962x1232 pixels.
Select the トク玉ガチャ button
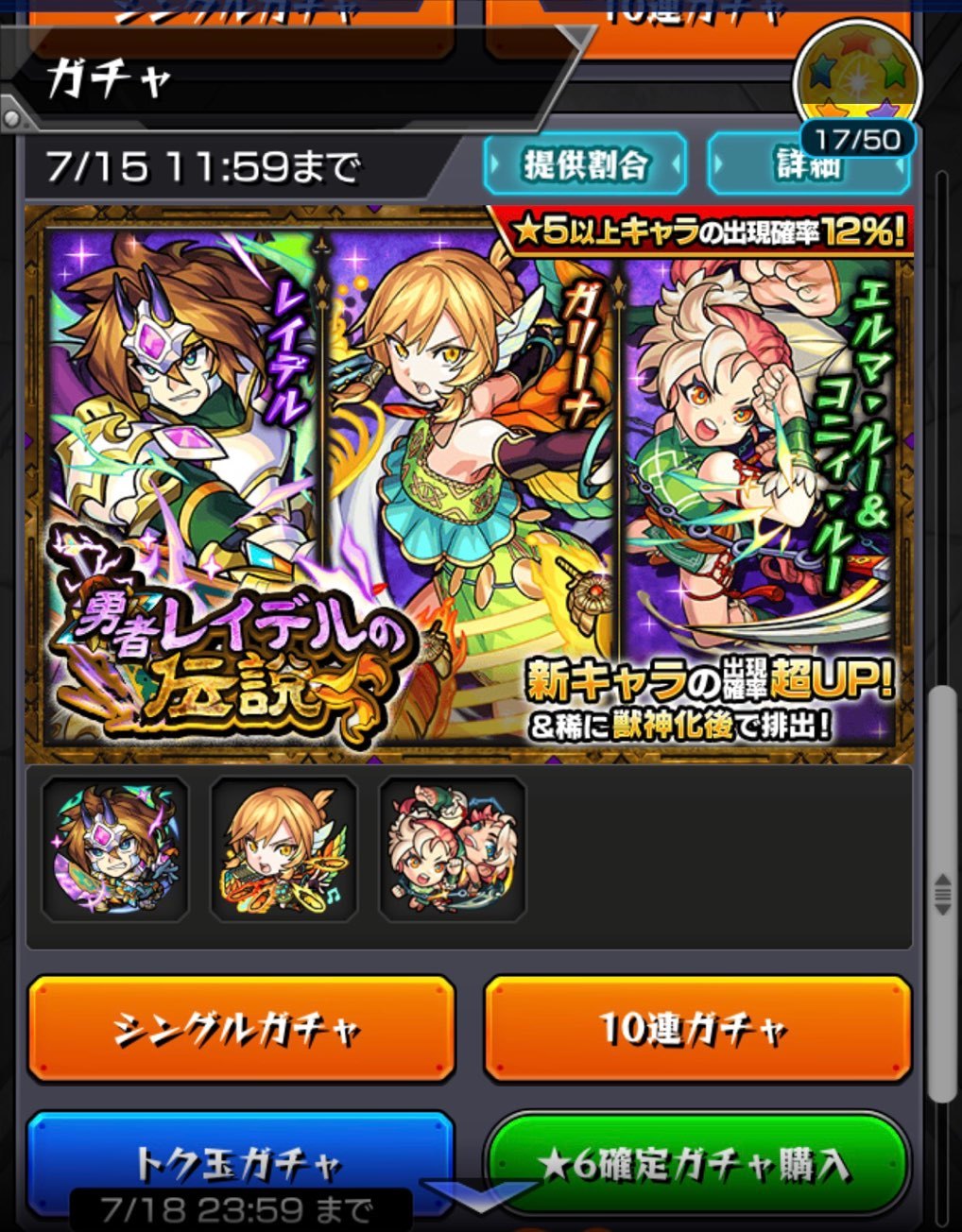click(241, 1160)
